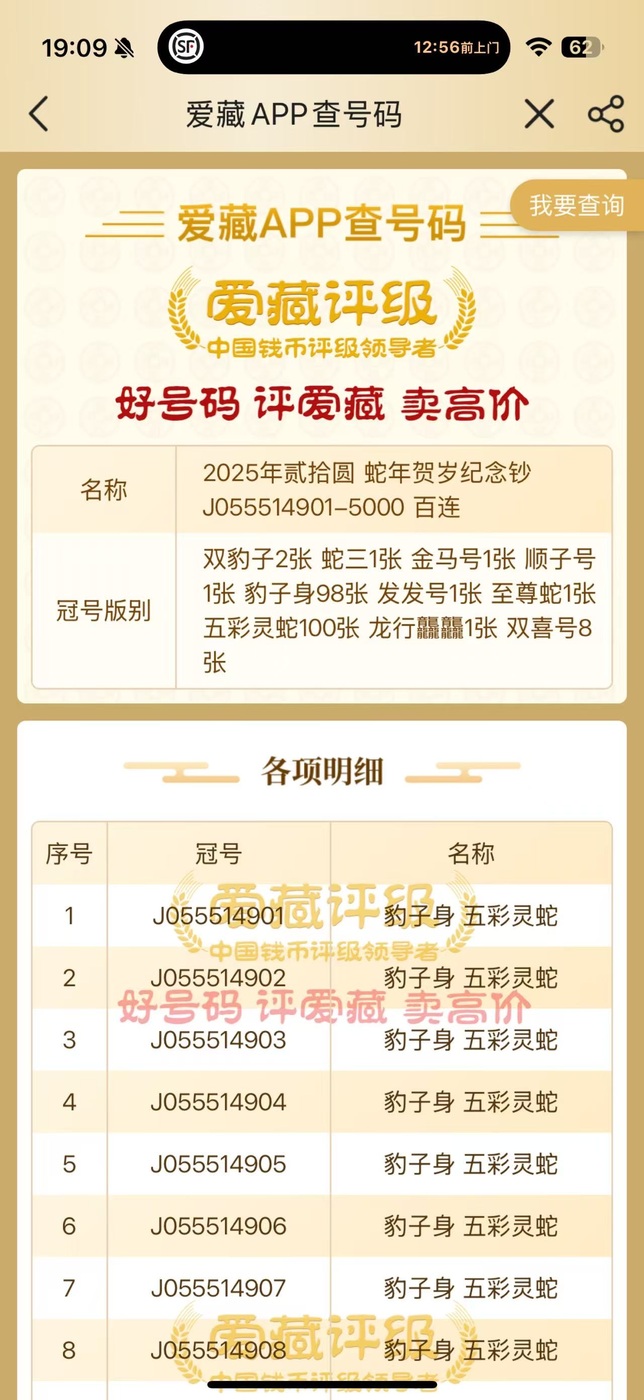Open the SF Express Dynamic Island activity
The image size is (644, 1400).
click(x=334, y=47)
